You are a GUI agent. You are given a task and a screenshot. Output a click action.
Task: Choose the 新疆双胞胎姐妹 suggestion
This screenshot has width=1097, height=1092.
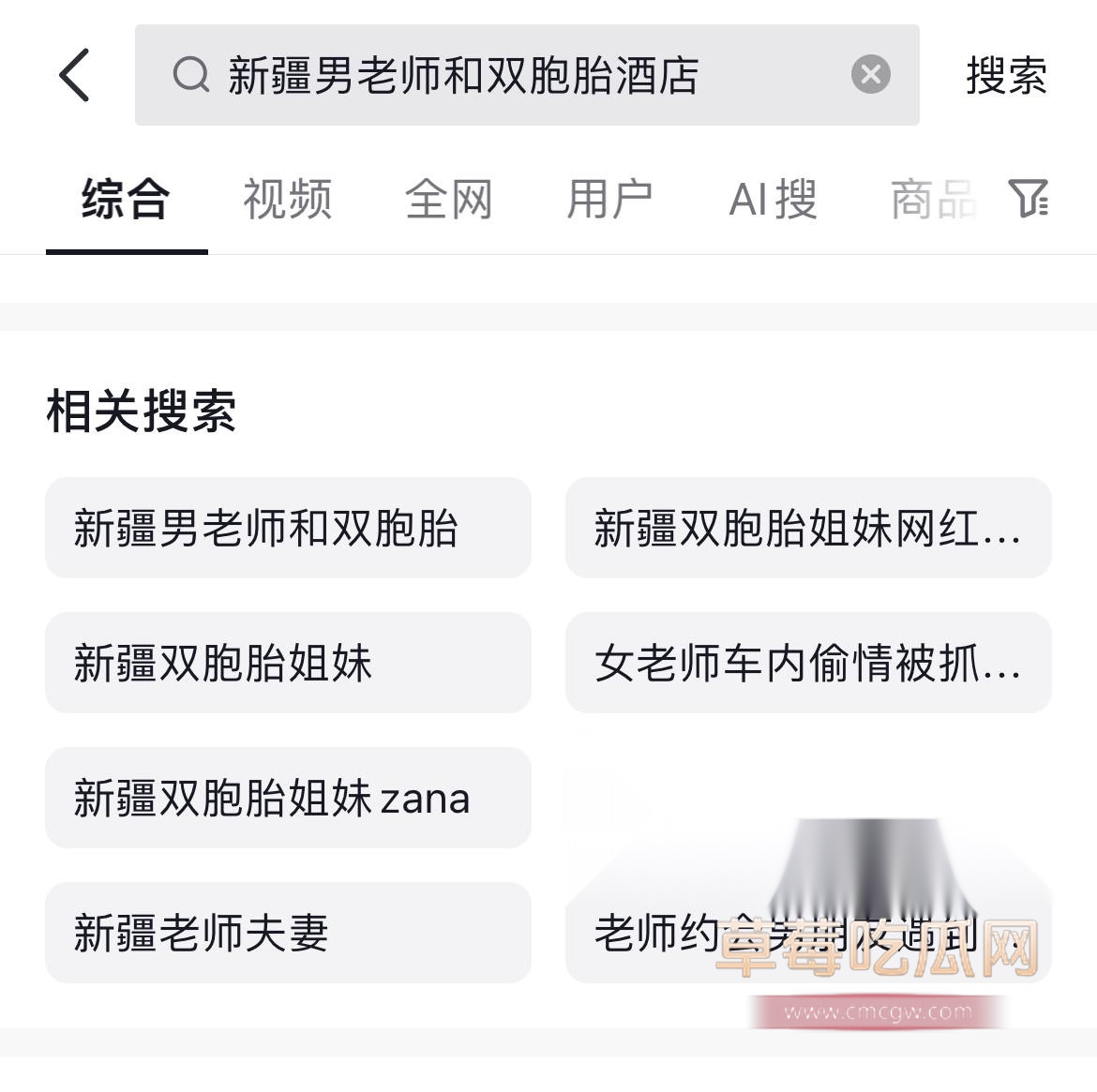coord(288,663)
